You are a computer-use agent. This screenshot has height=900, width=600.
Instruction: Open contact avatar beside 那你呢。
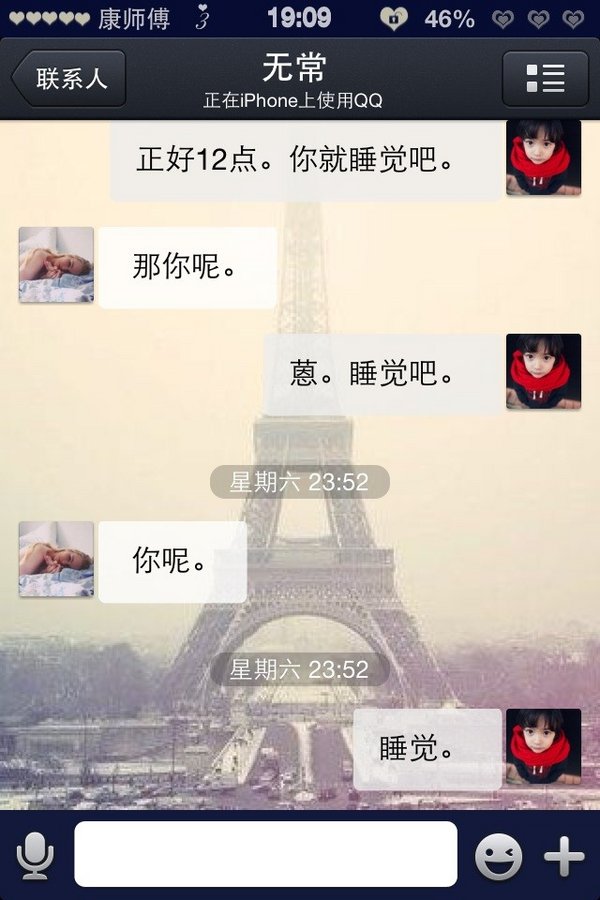tap(56, 265)
